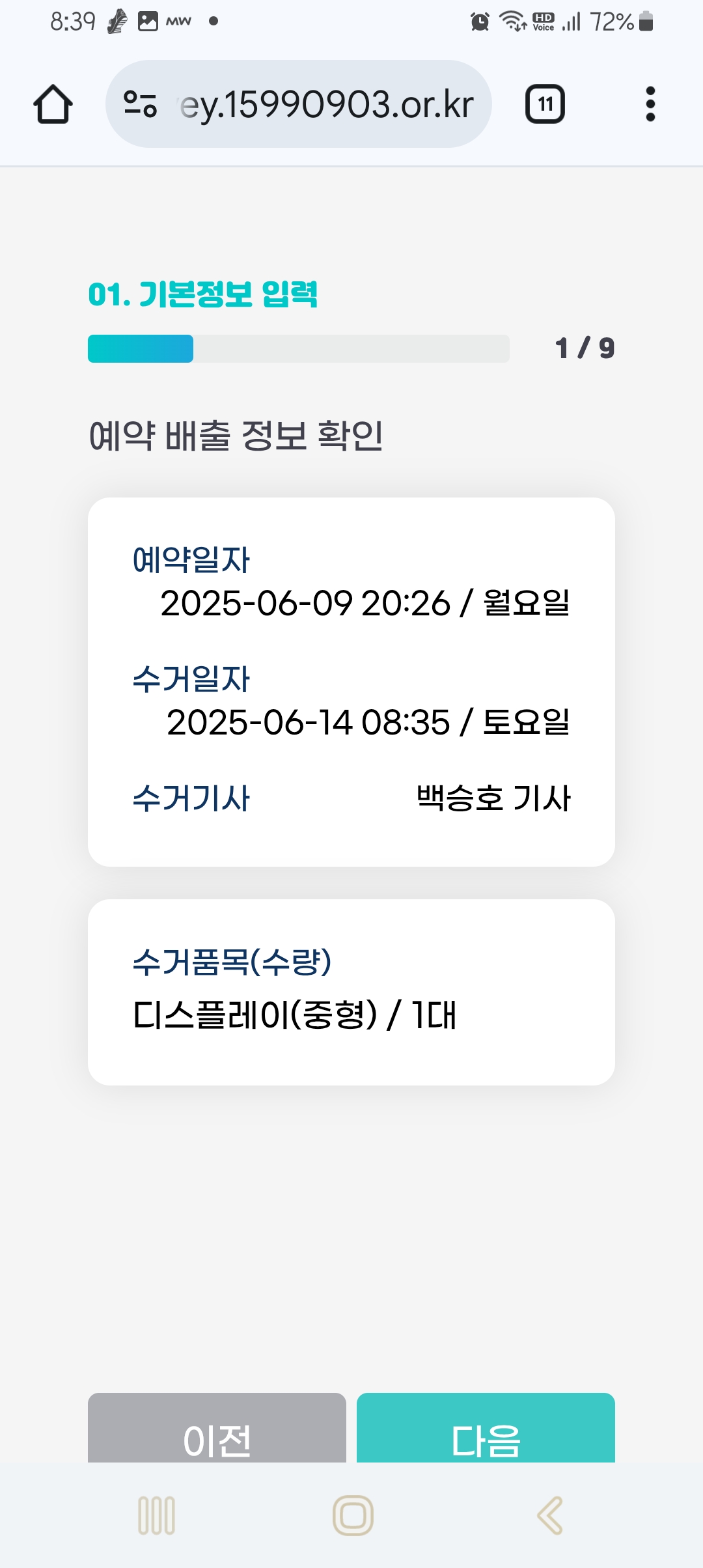This screenshot has width=703, height=1568.
Task: Go to the browser home page
Action: click(53, 104)
